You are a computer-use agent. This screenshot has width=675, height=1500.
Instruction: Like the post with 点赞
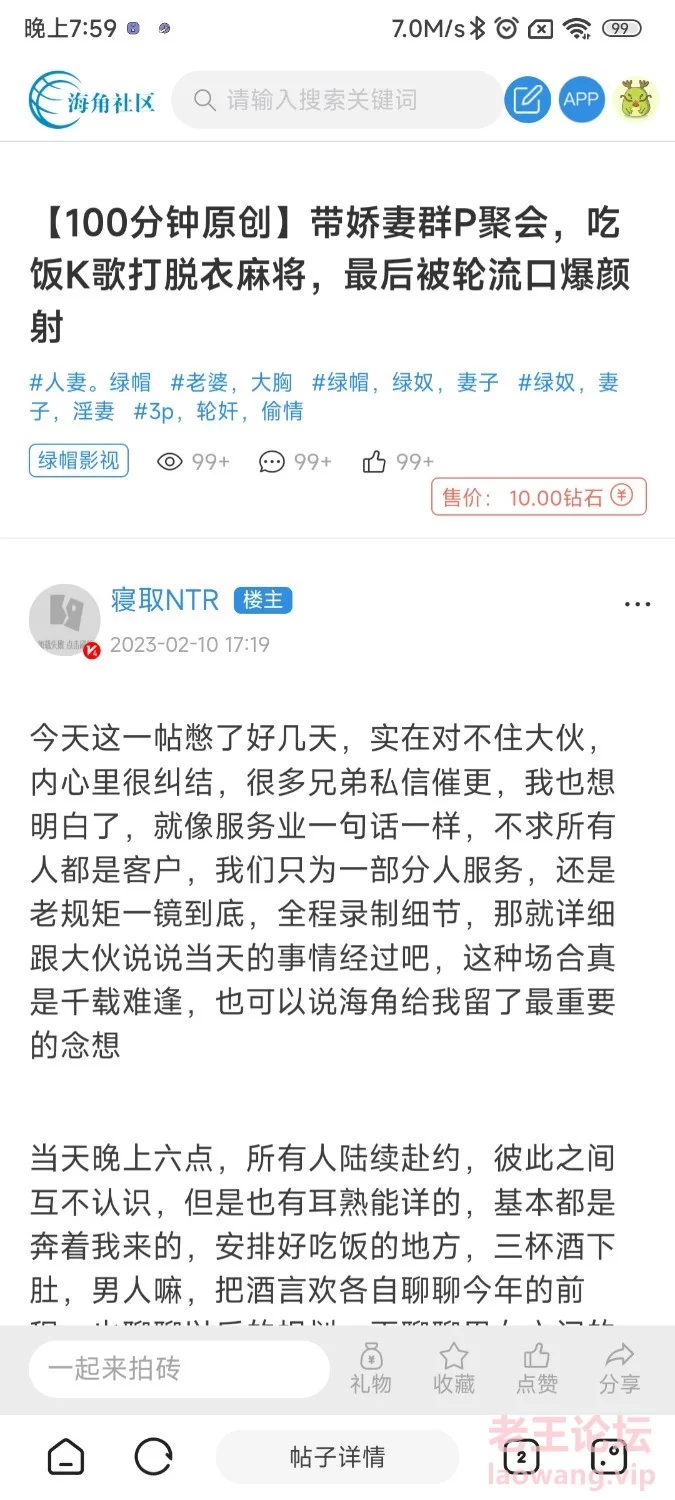click(x=537, y=1369)
